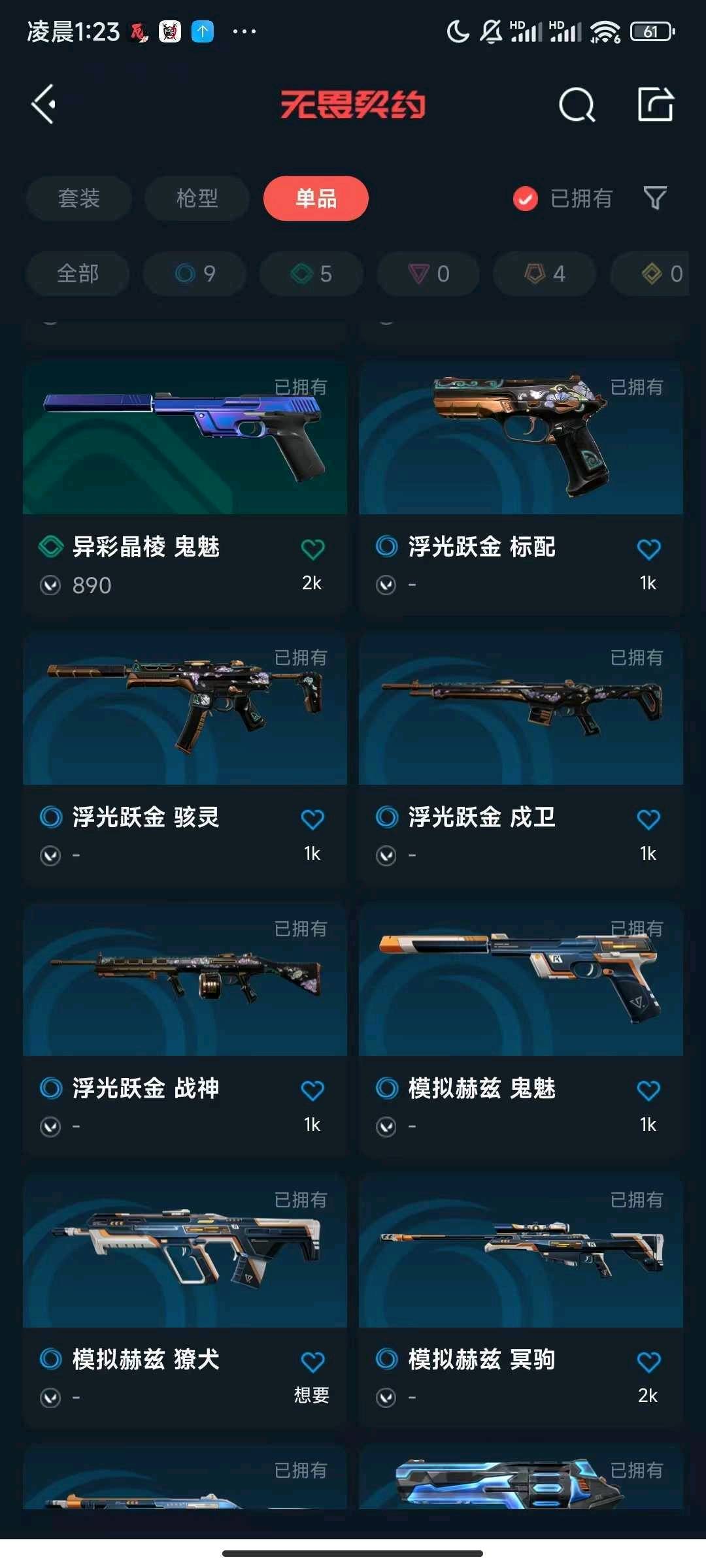Open the filter funnel icon
The height and width of the screenshot is (1568, 706).
pyautogui.click(x=654, y=198)
